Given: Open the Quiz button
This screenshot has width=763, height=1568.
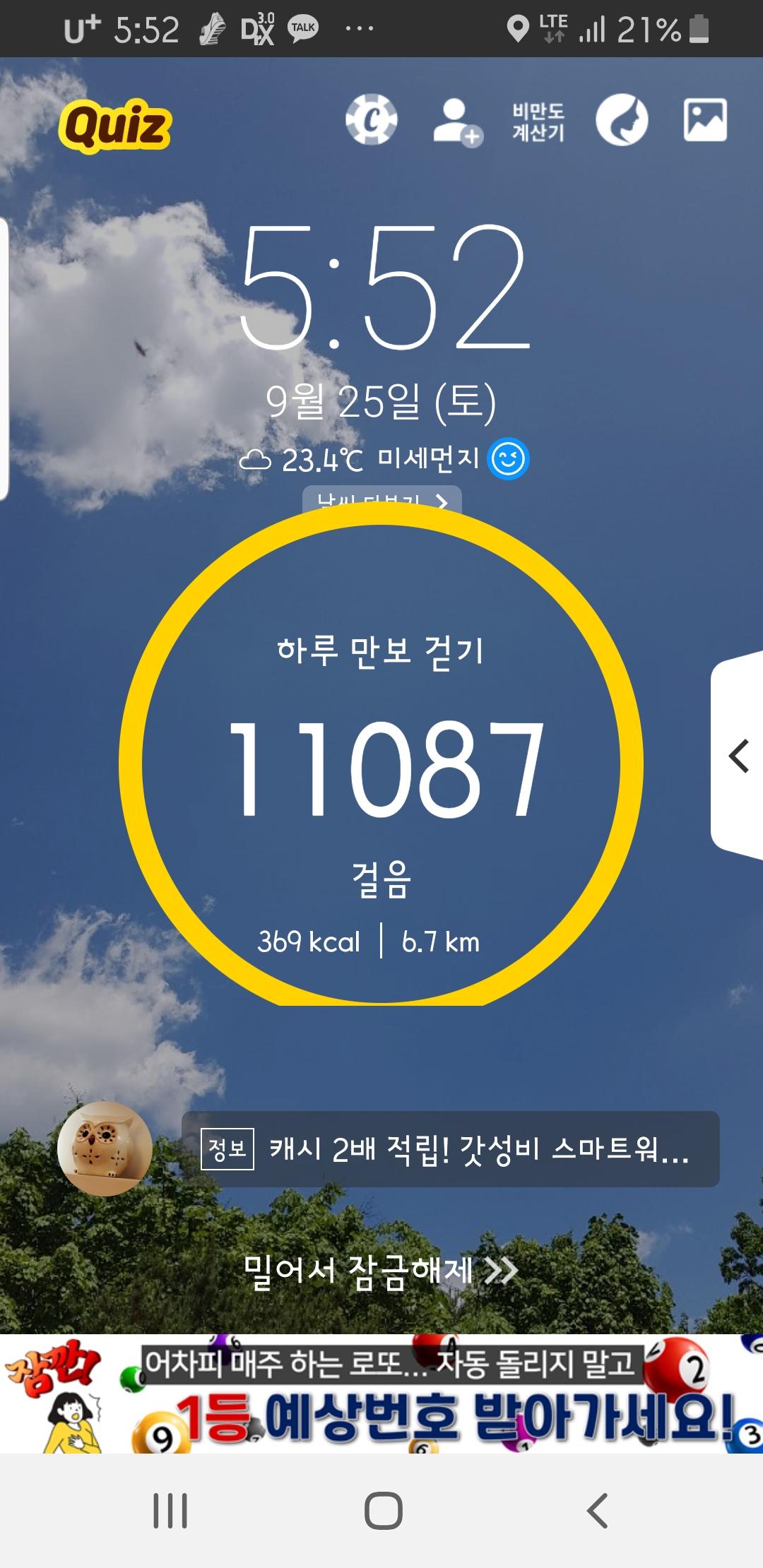Looking at the screenshot, I should tap(115, 126).
